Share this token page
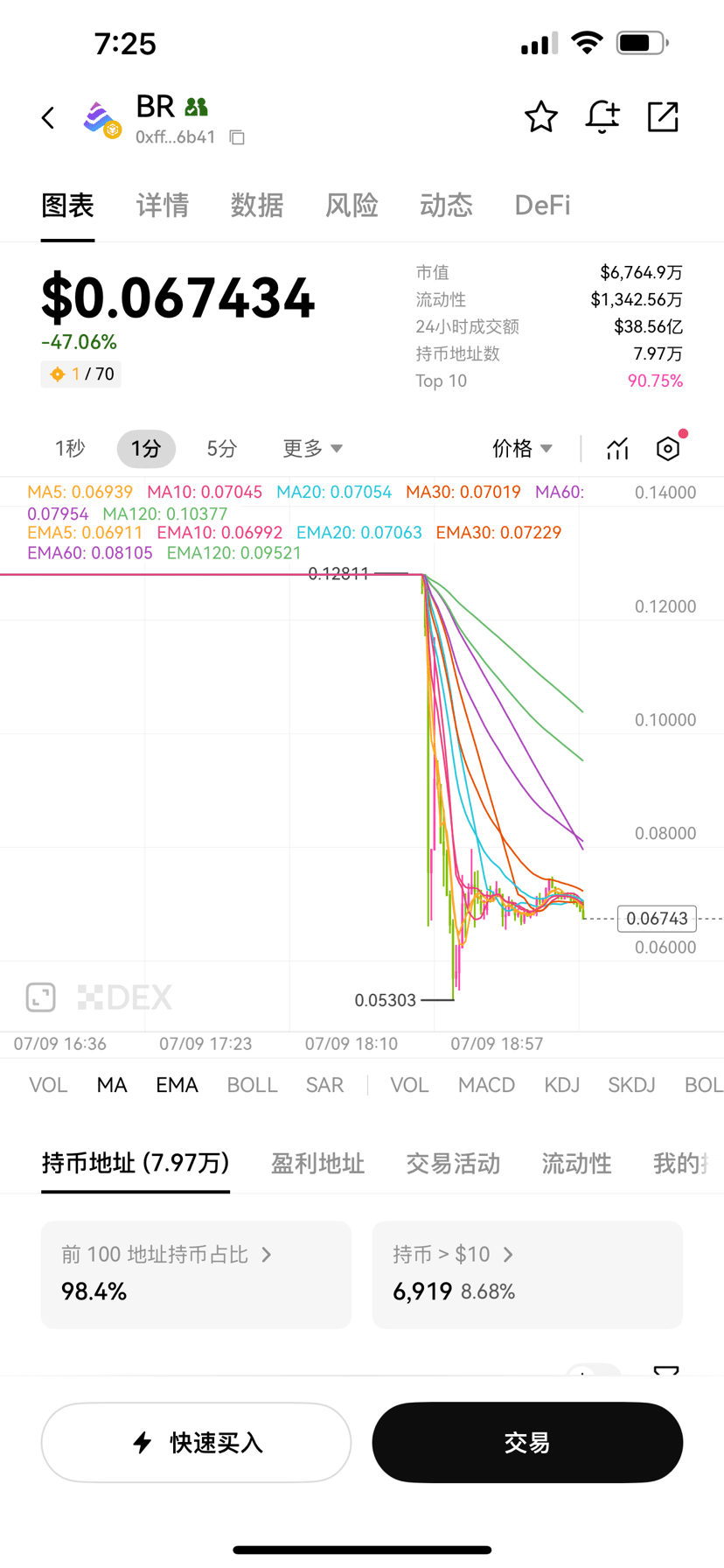Viewport: 724px width, 1568px height. (663, 116)
